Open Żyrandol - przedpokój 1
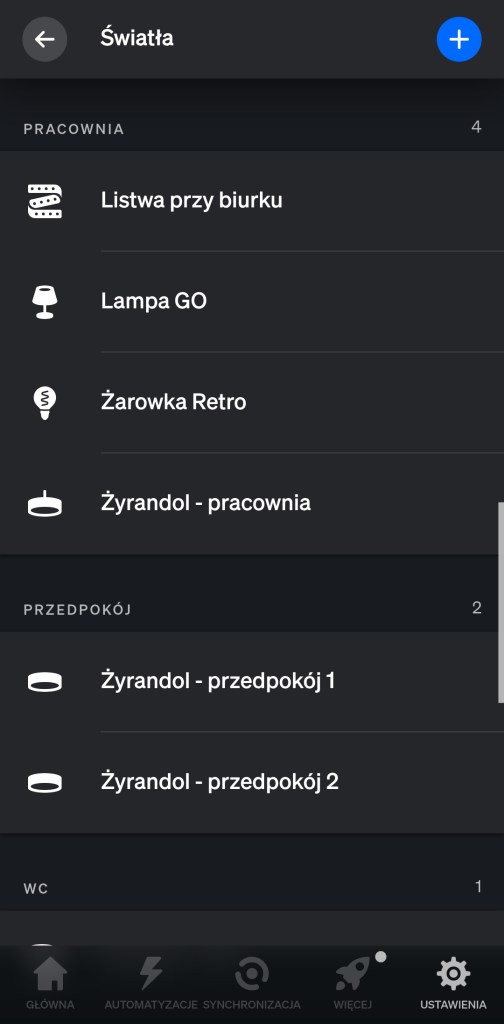 [252, 682]
